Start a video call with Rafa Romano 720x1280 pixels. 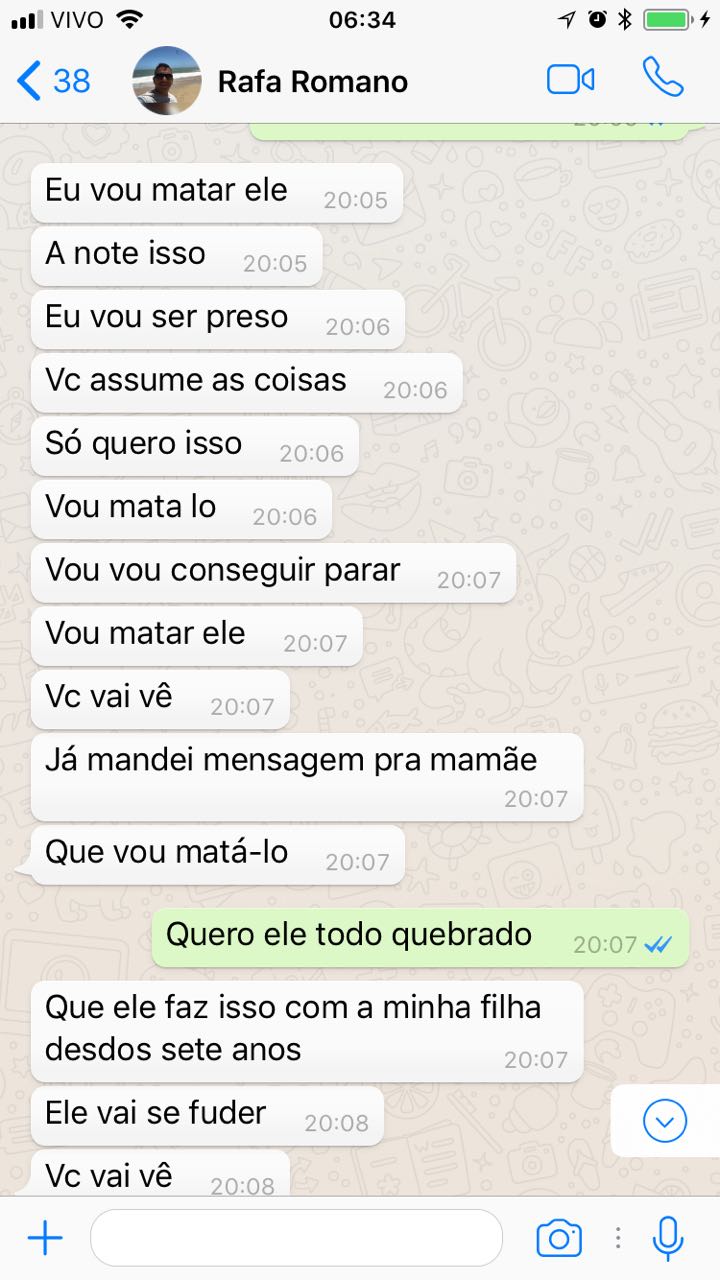[571, 80]
